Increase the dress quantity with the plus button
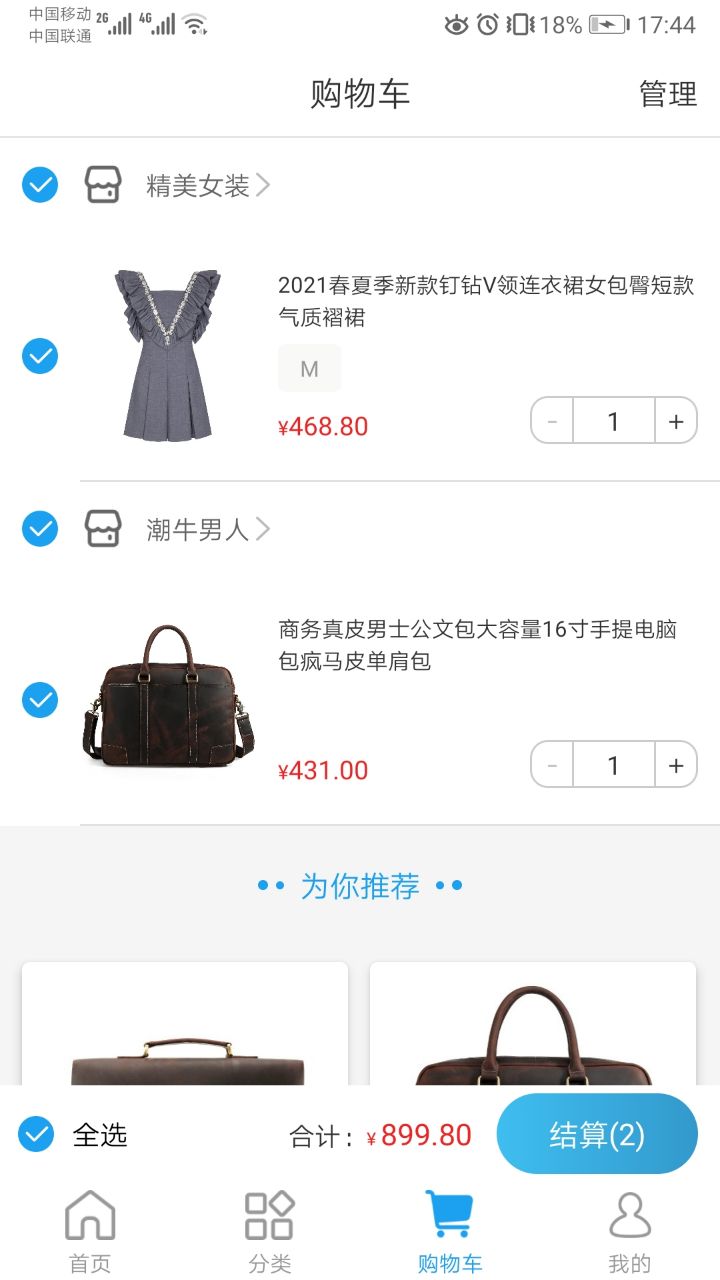This screenshot has height=1280, width=720. [675, 421]
